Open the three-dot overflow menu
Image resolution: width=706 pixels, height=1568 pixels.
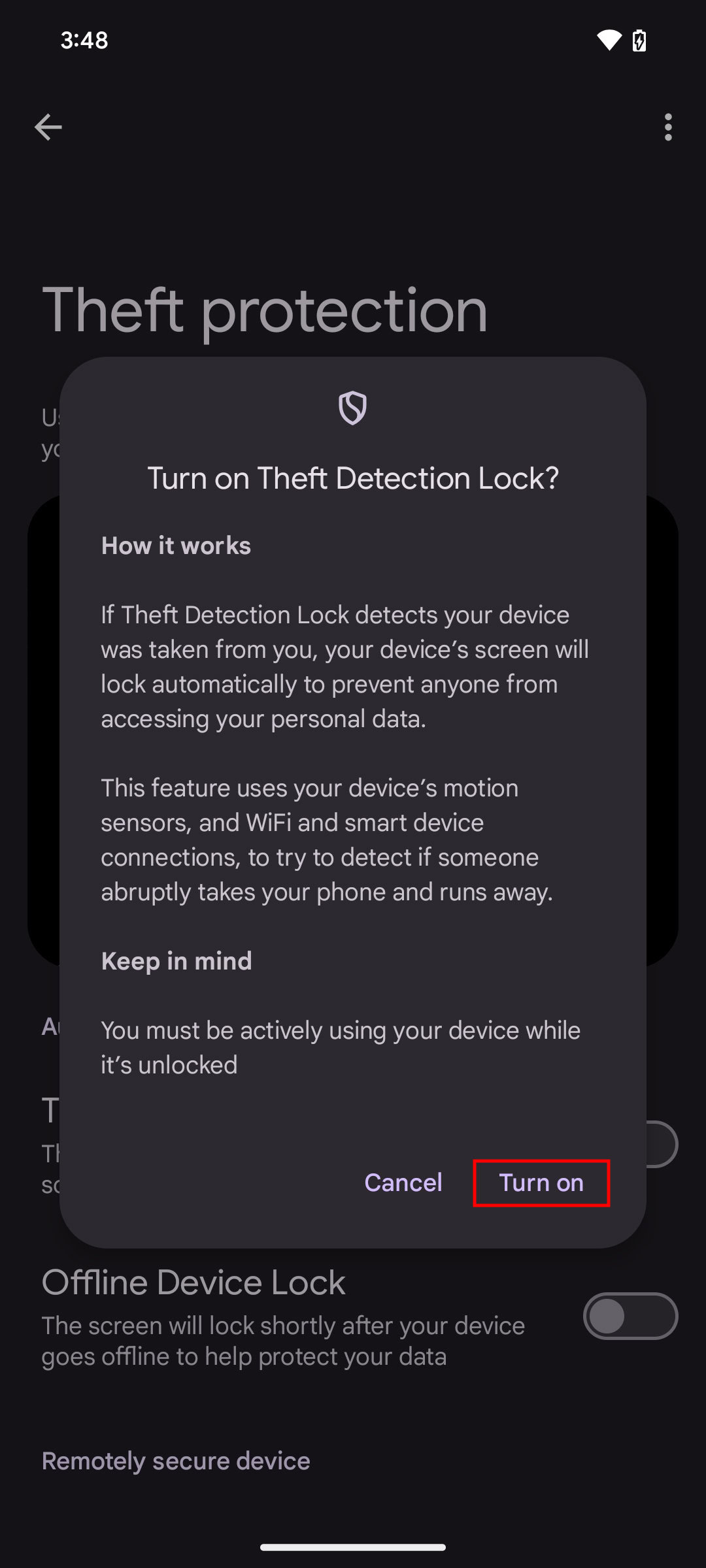pos(667,127)
